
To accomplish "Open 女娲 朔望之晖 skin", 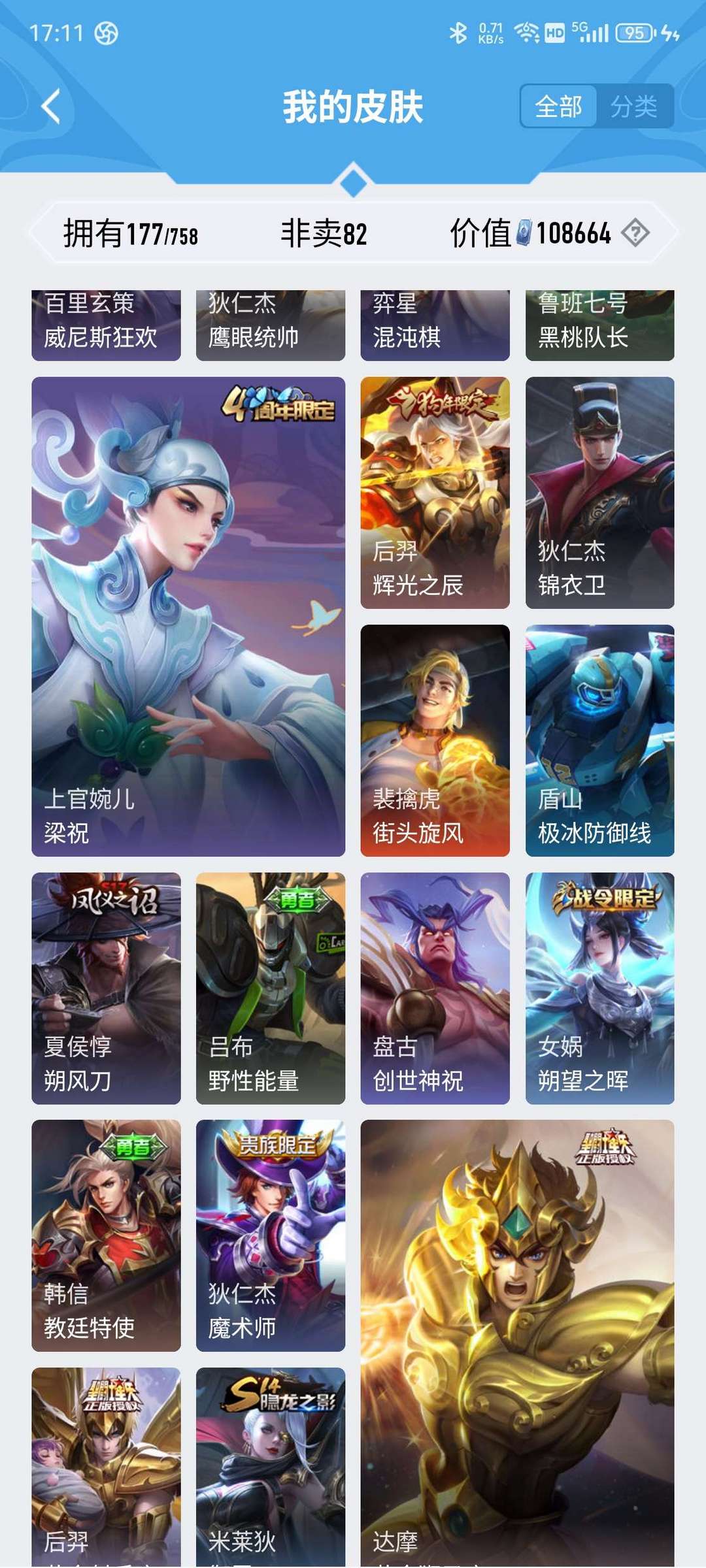I will (599, 988).
